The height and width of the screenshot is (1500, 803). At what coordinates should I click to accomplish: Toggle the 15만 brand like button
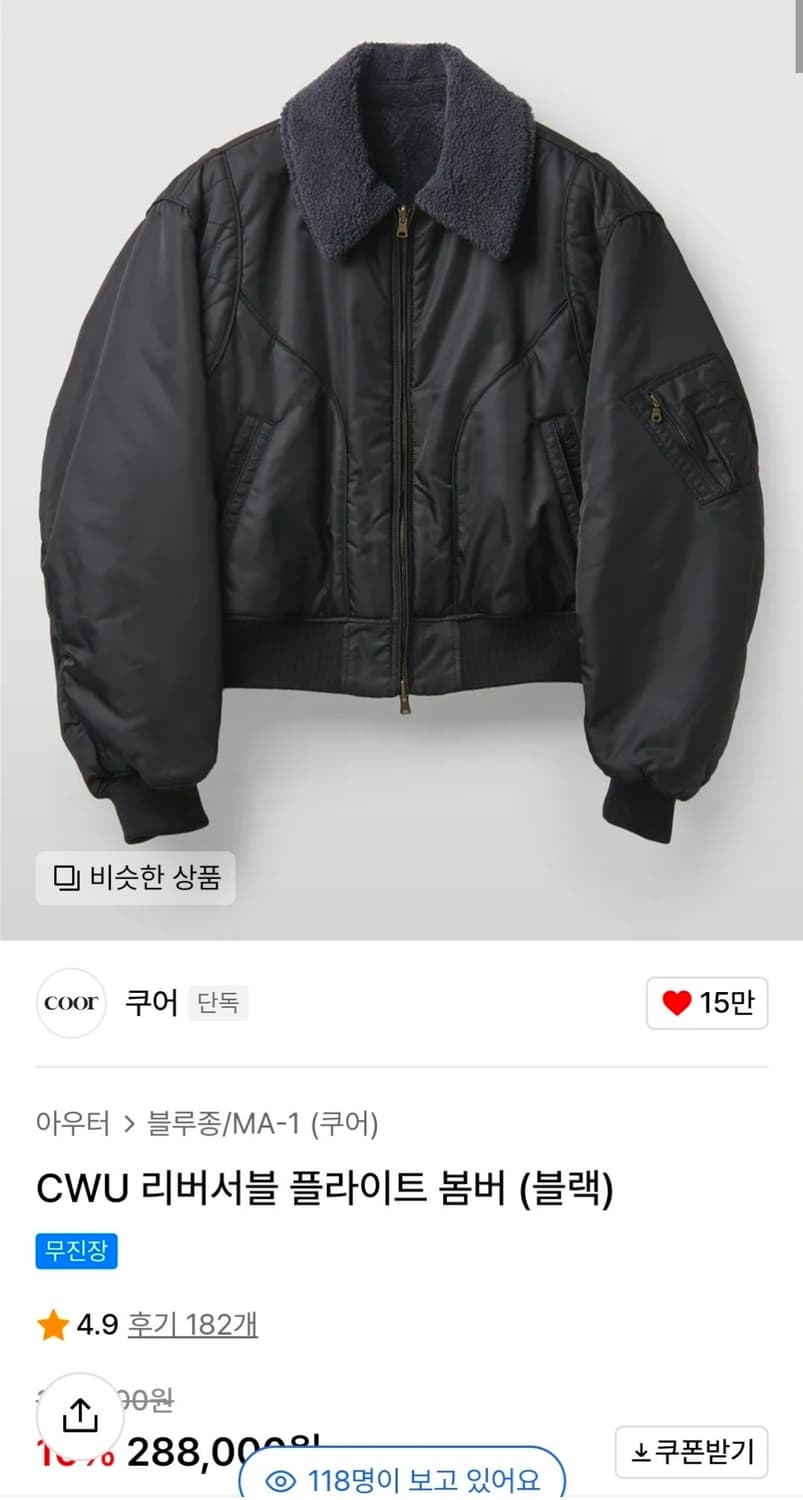[707, 1002]
